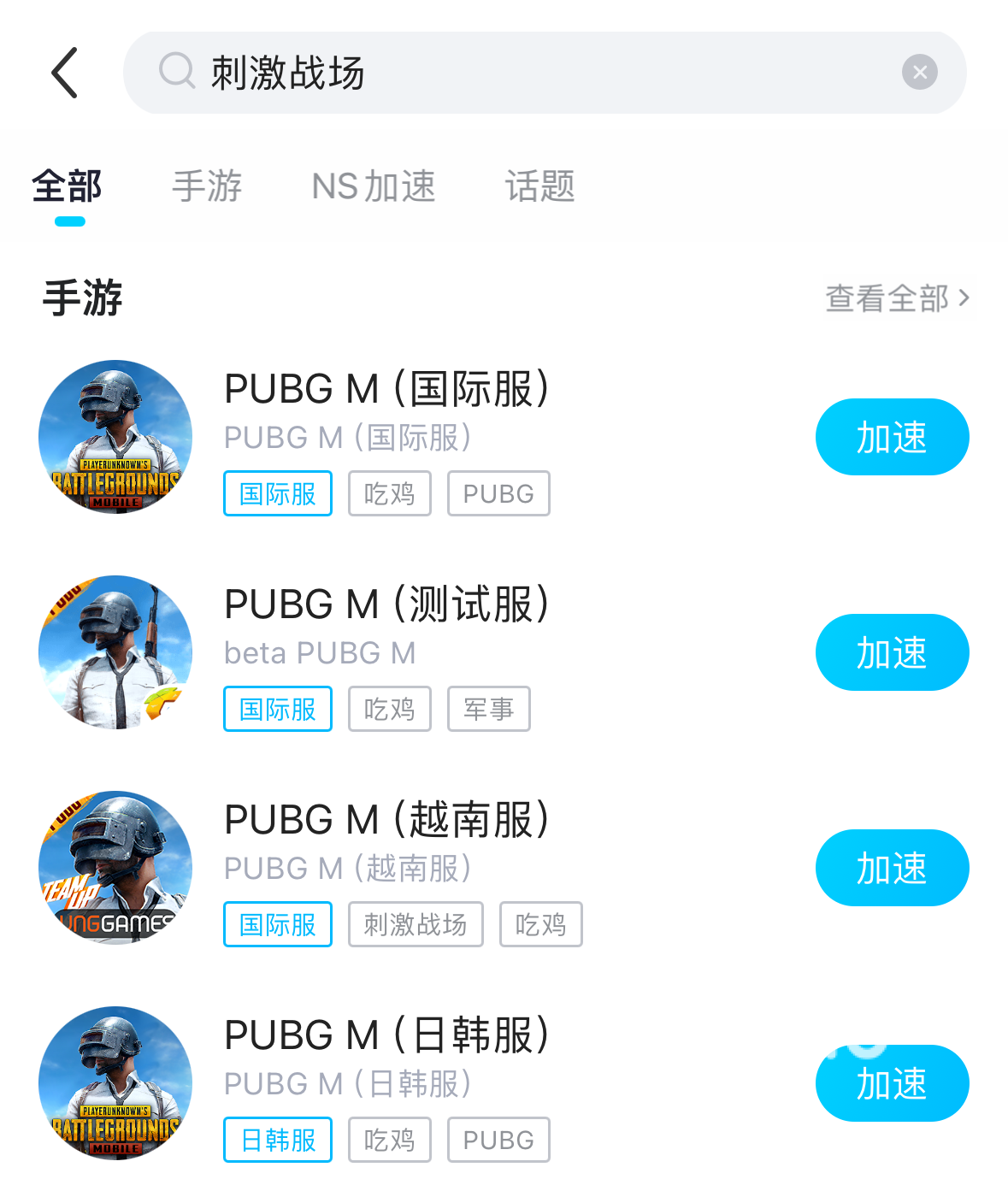Tap the 刺激战场 tag under 越南服
The height and width of the screenshot is (1179, 1008).
tap(416, 924)
